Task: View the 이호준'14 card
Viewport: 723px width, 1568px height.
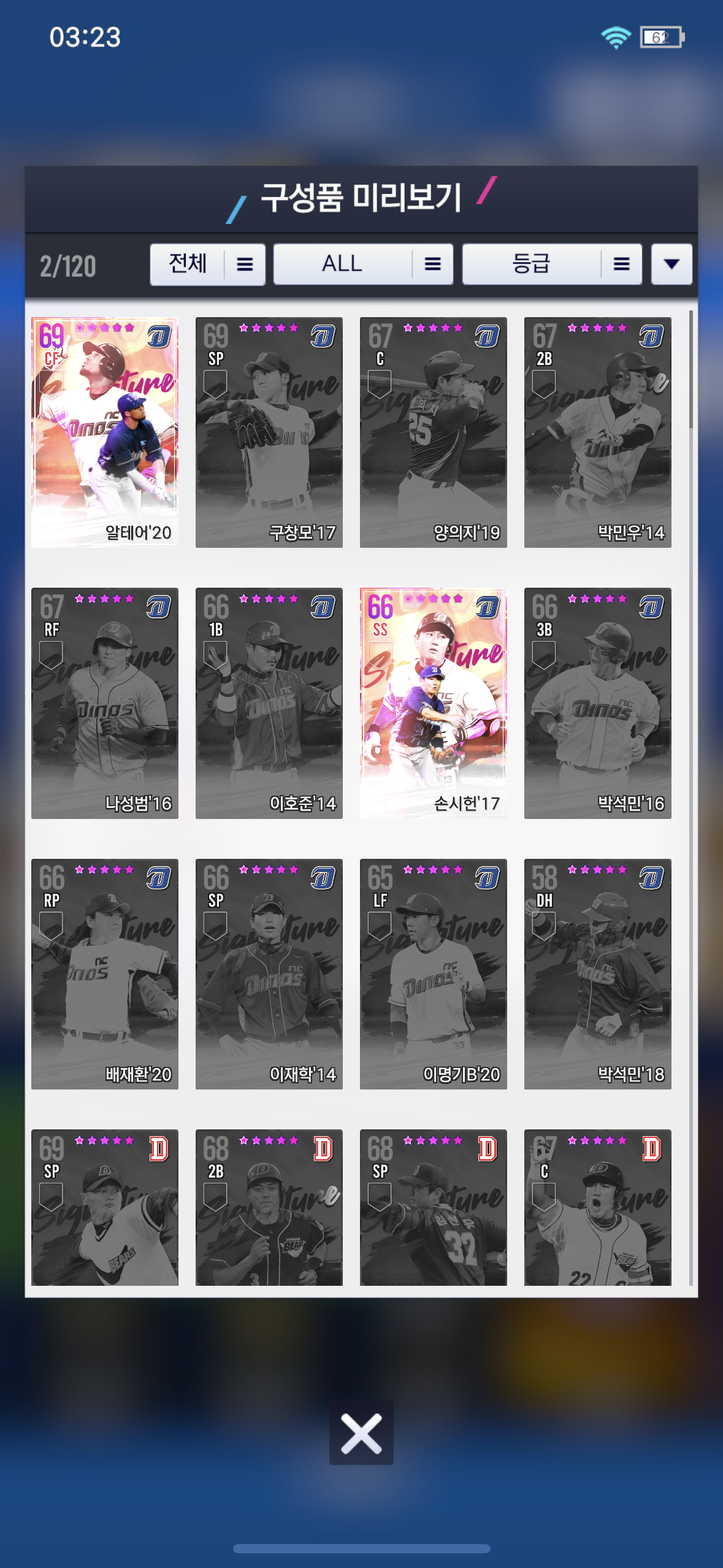Action: [x=269, y=703]
